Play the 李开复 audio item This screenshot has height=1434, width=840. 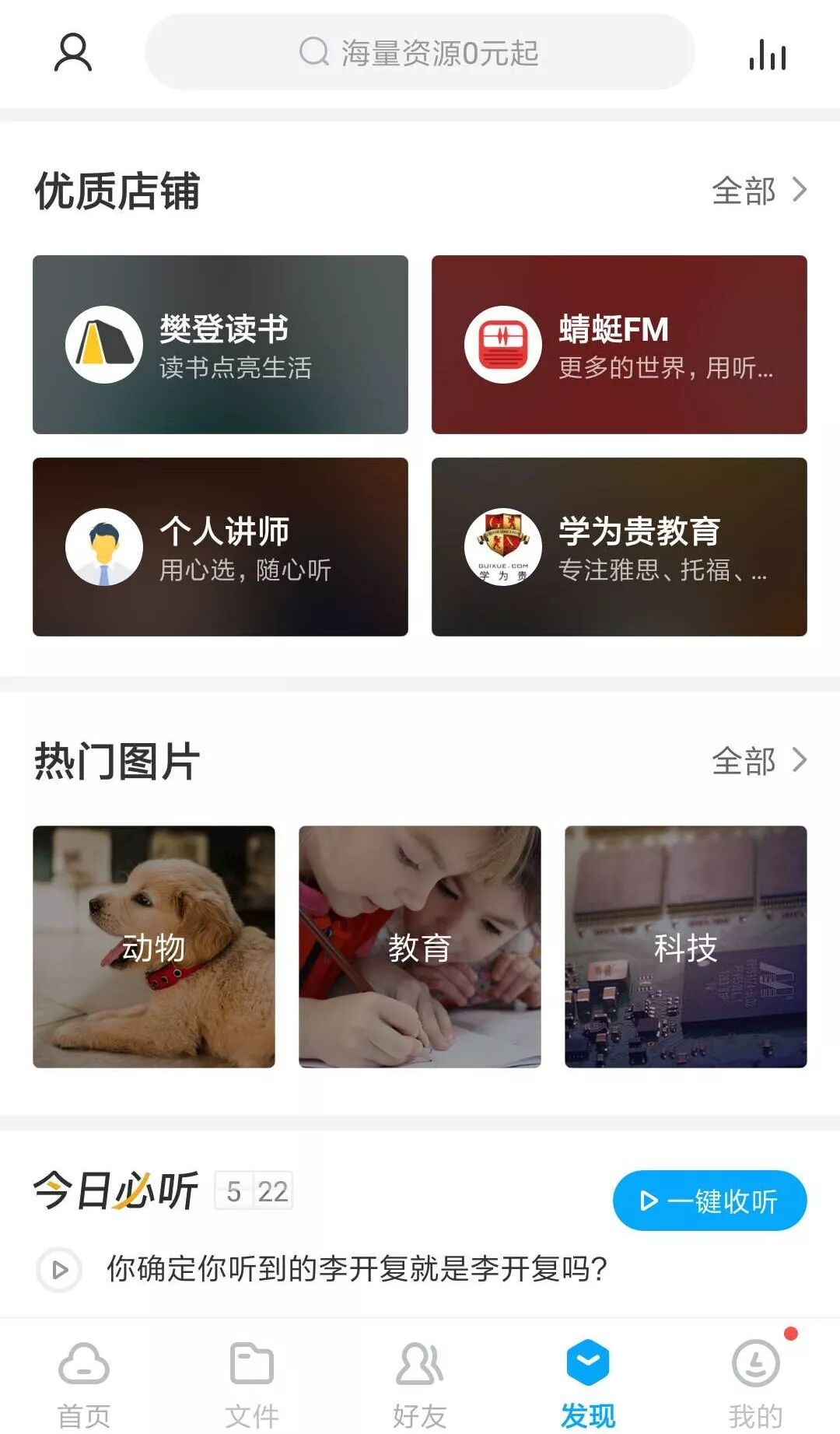(x=59, y=1270)
